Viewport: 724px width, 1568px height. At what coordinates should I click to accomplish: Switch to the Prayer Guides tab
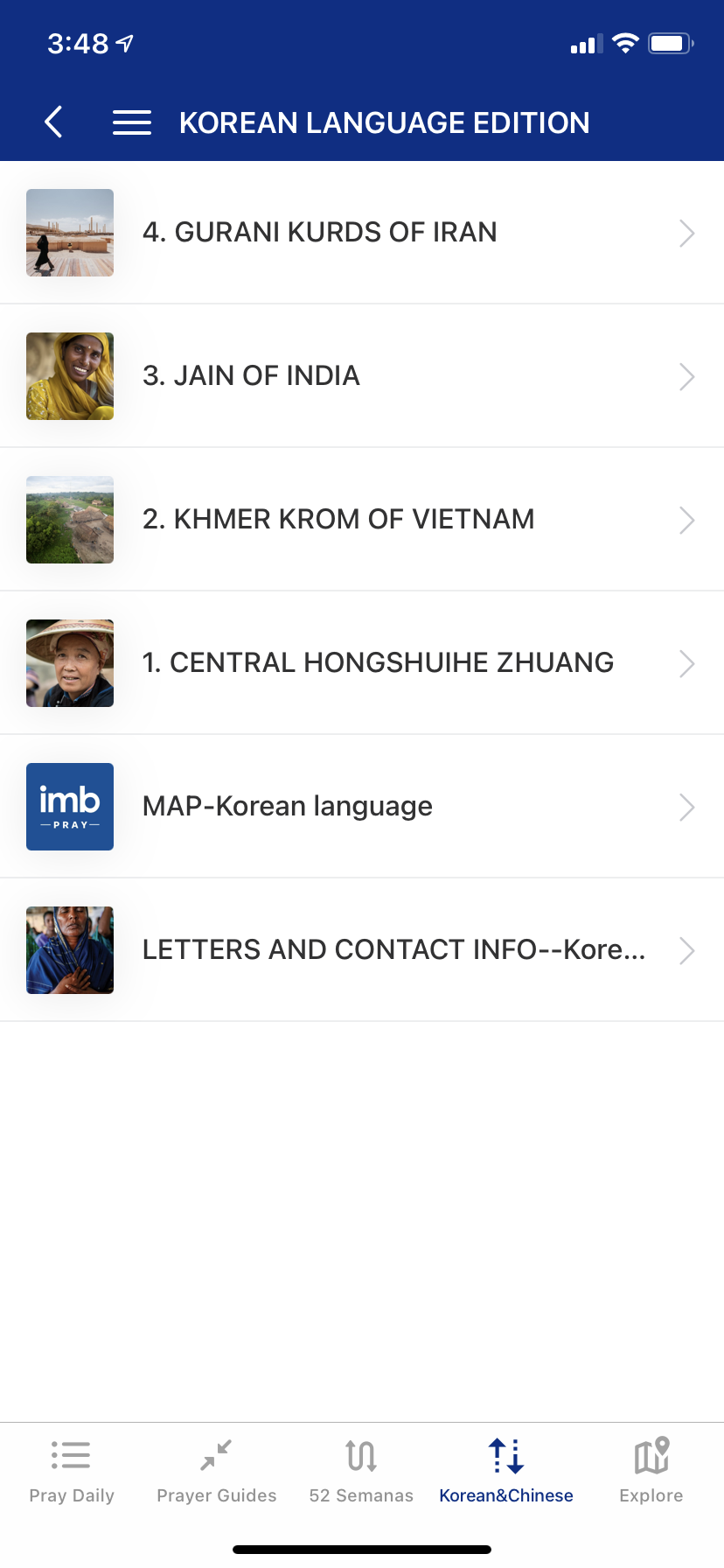point(217,1472)
